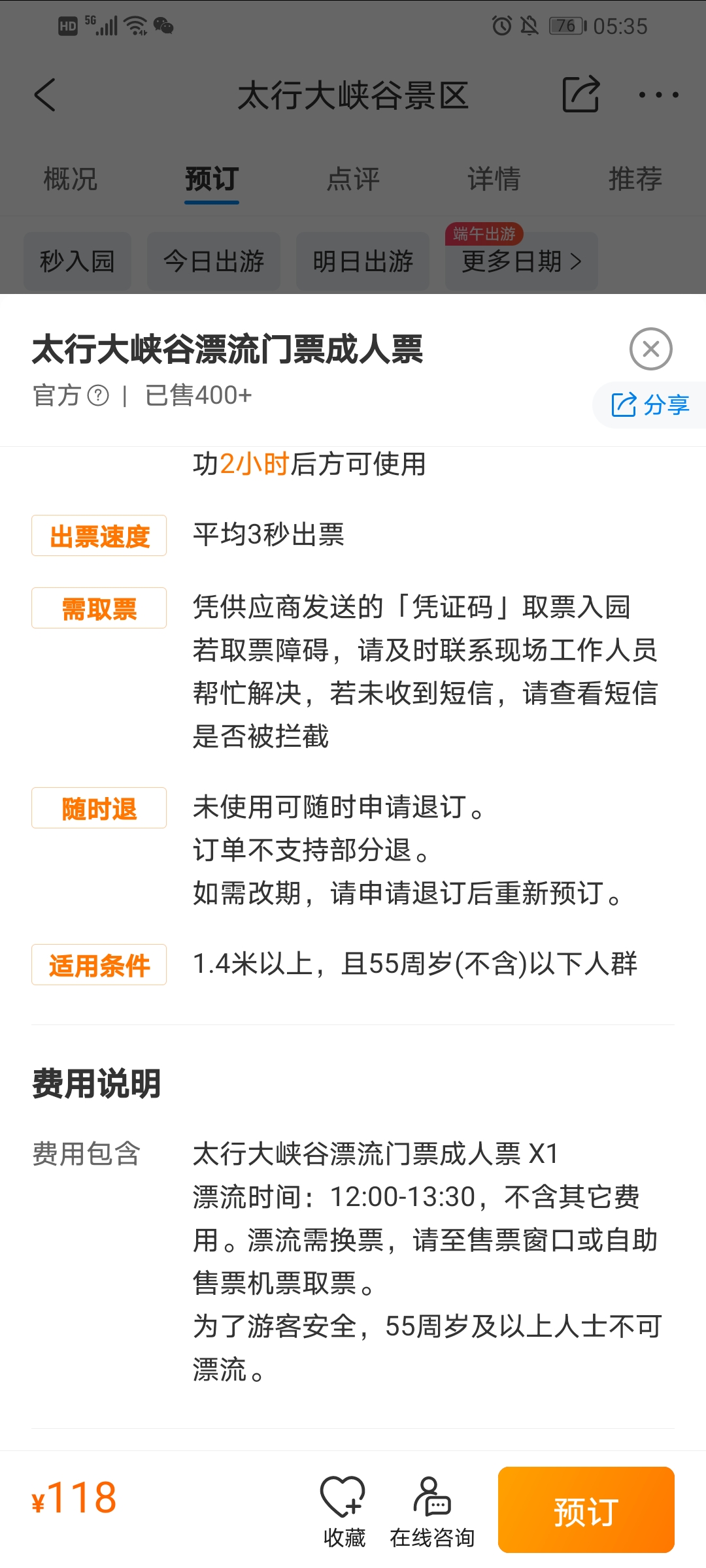Open the top-right three-dot menu
Screen dimensions: 706x1568
pos(658,95)
